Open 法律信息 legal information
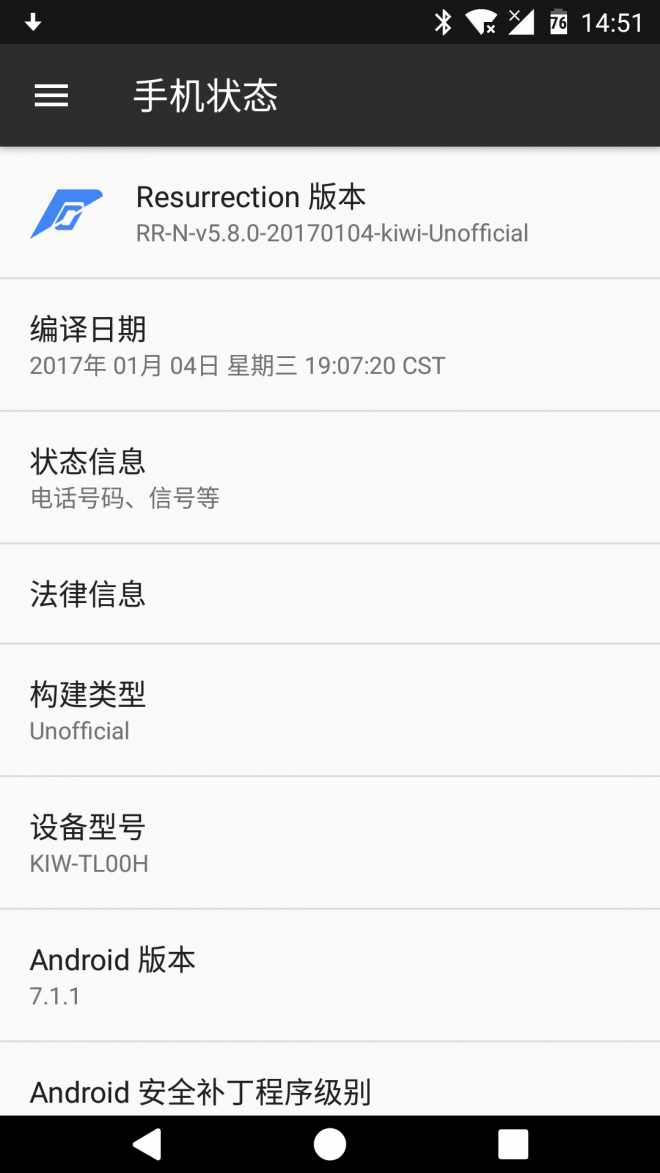This screenshot has height=1173, width=660. 330,594
